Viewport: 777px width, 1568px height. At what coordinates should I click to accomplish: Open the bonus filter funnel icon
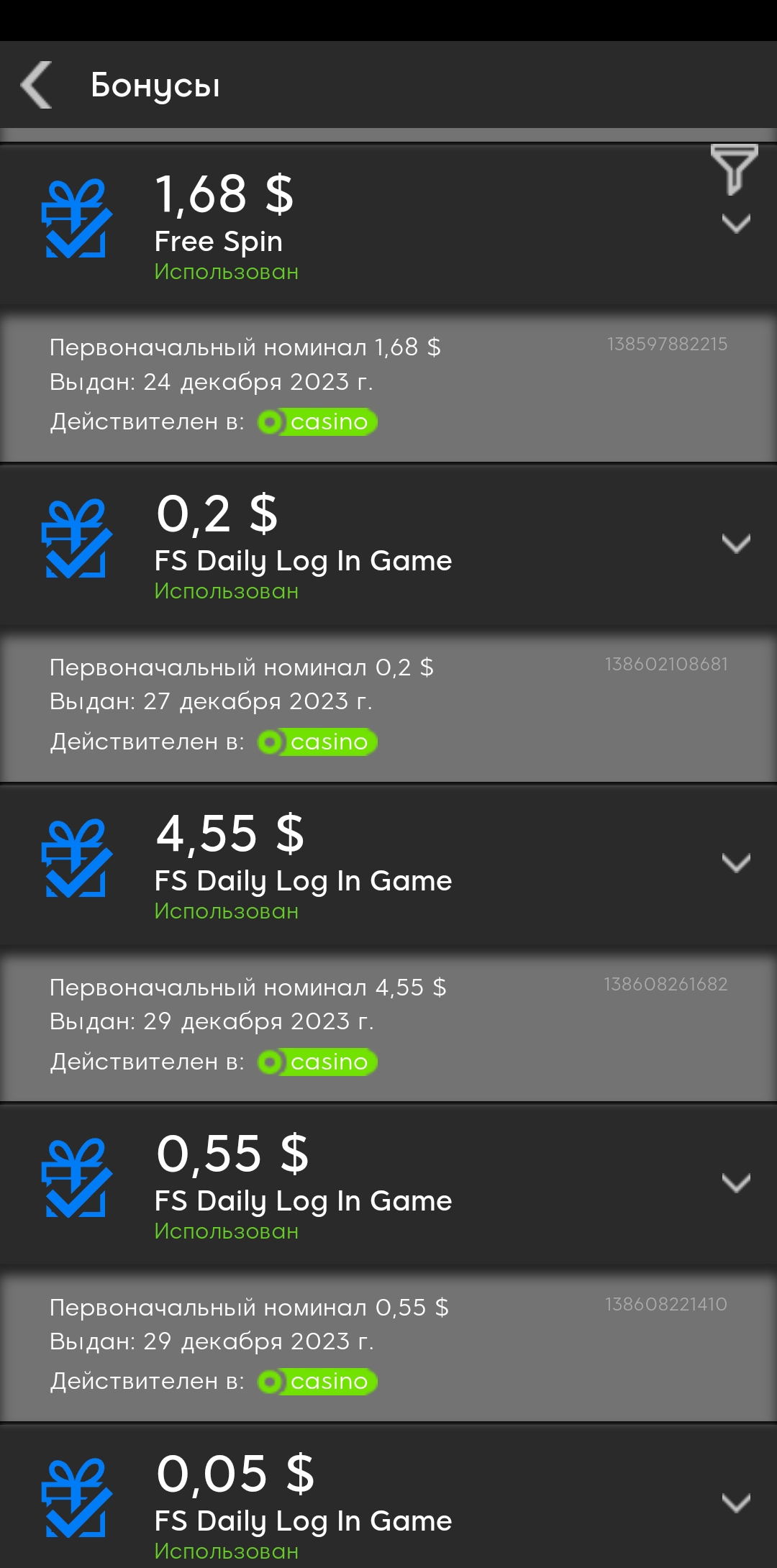[x=735, y=169]
